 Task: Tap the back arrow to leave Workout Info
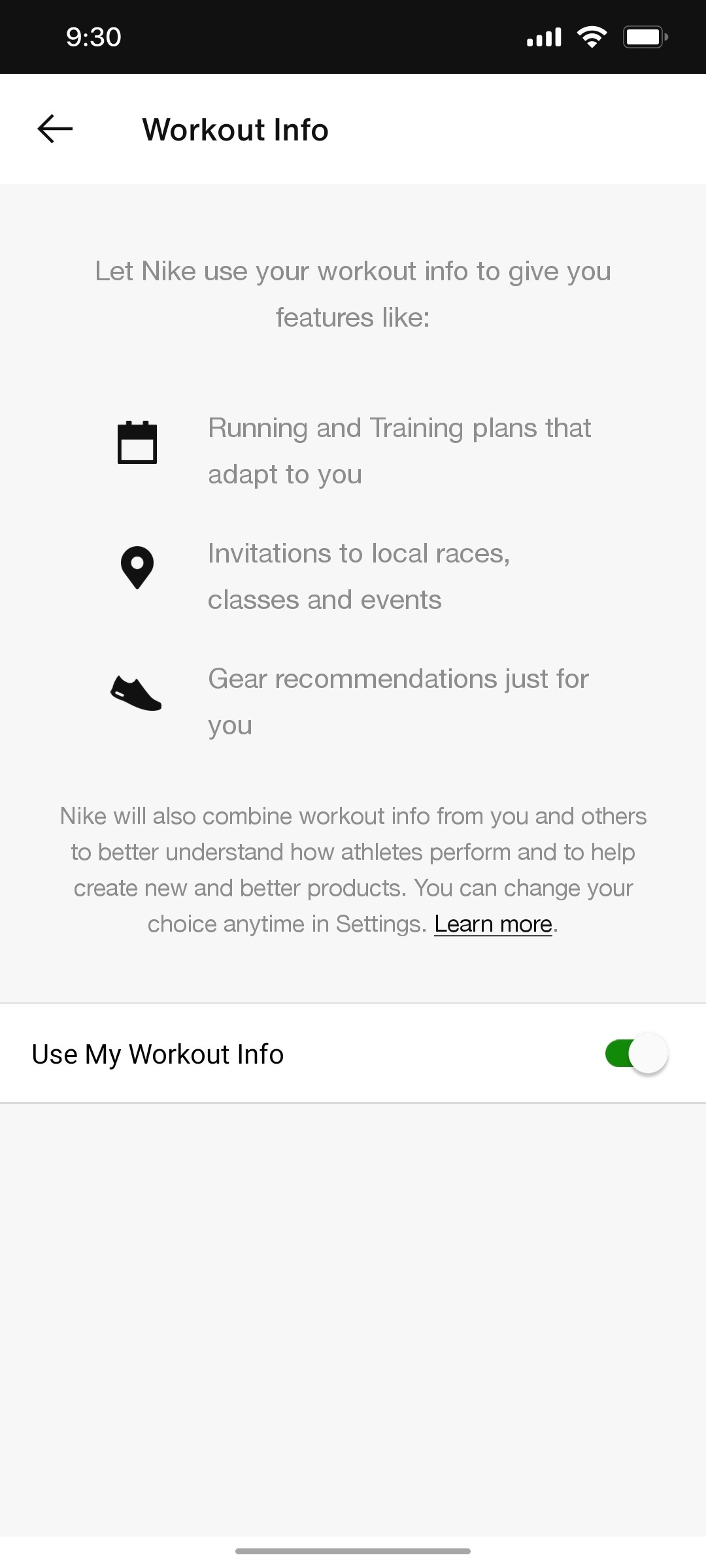pos(54,129)
